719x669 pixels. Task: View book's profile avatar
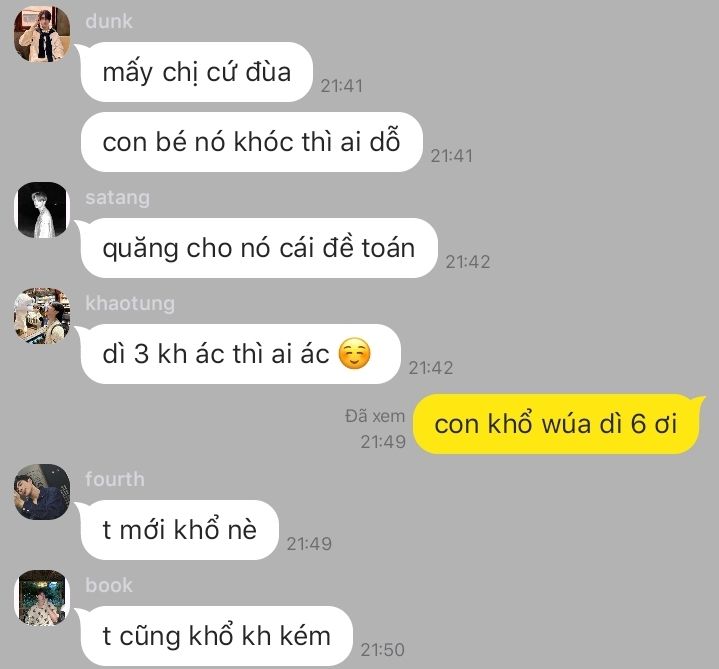pos(42,598)
